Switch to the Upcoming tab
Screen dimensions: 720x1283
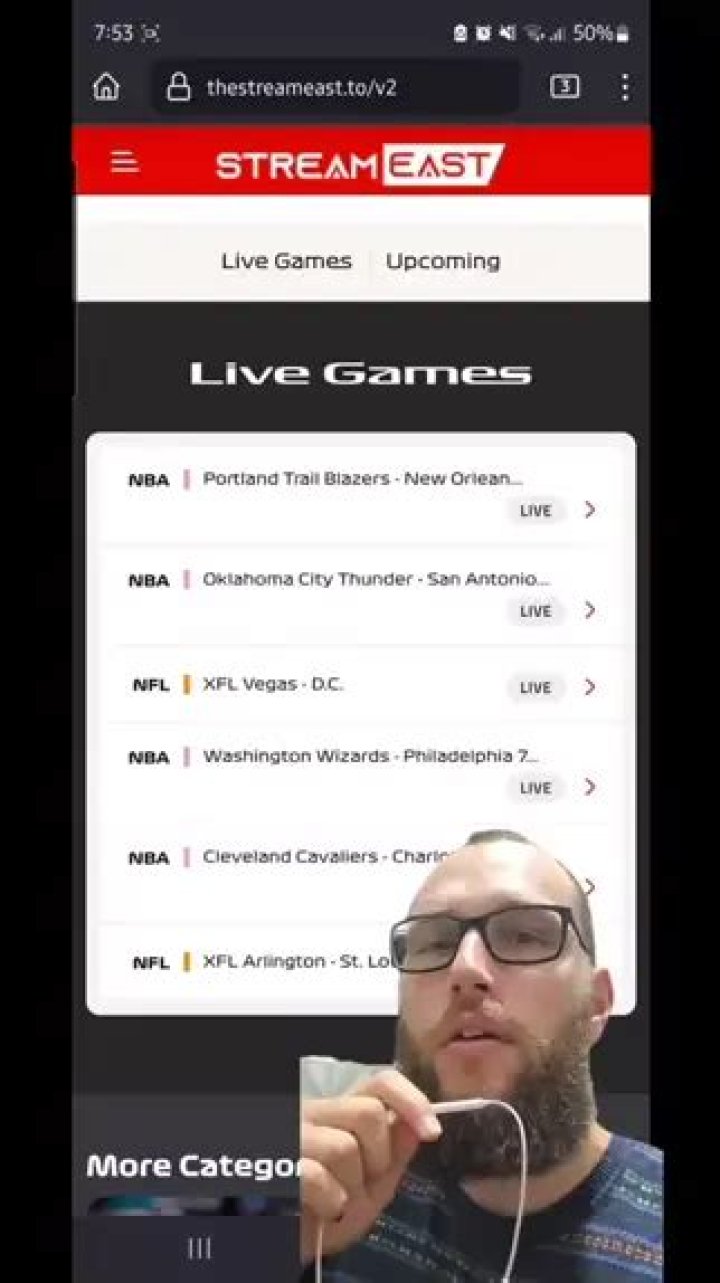tap(442, 260)
